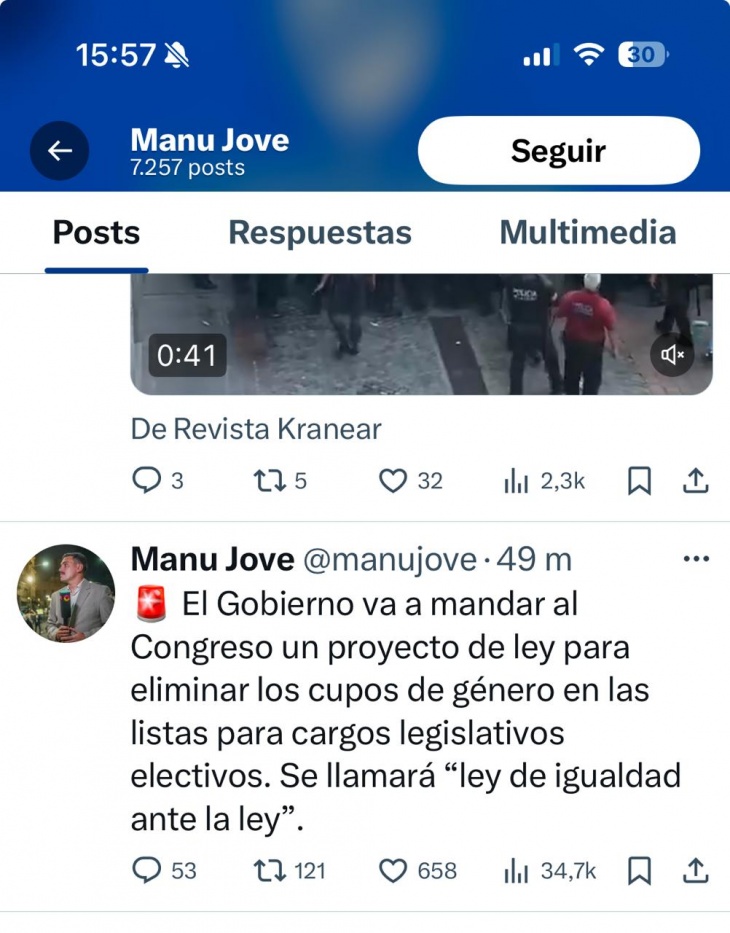Viewport: 730px width, 933px height.
Task: Like the video post with 32 likes
Action: [393, 481]
